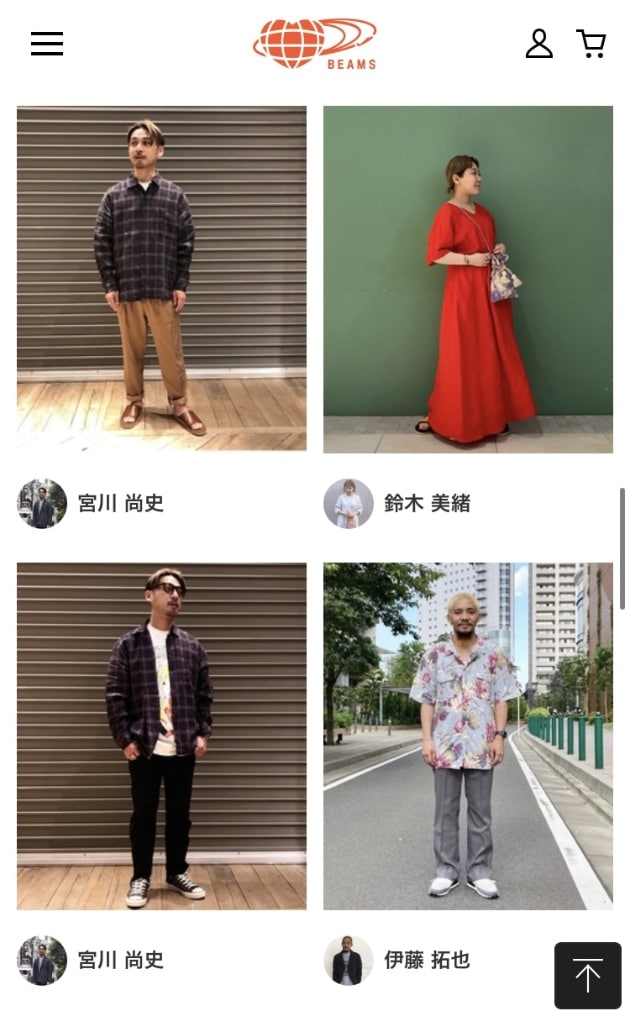Open the red dress outfit photo
The width and height of the screenshot is (630, 1011).
(x=468, y=278)
